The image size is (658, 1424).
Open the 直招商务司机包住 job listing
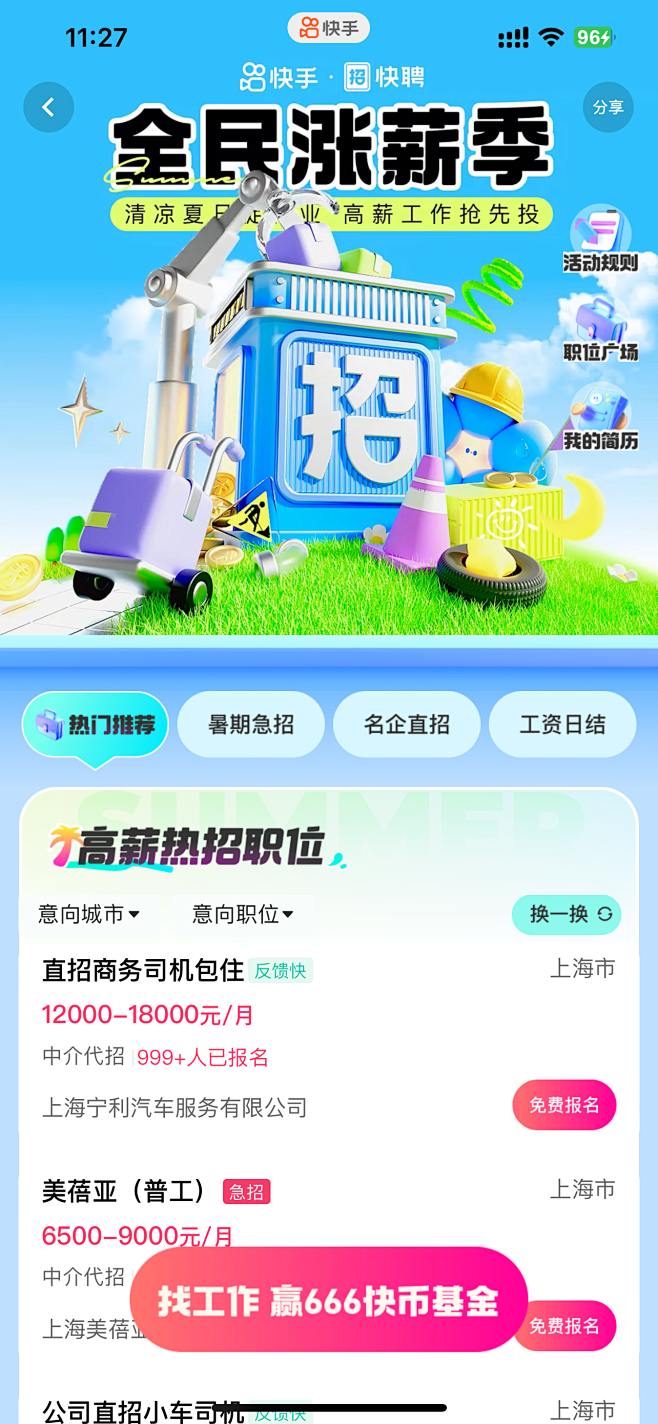pyautogui.click(x=143, y=970)
